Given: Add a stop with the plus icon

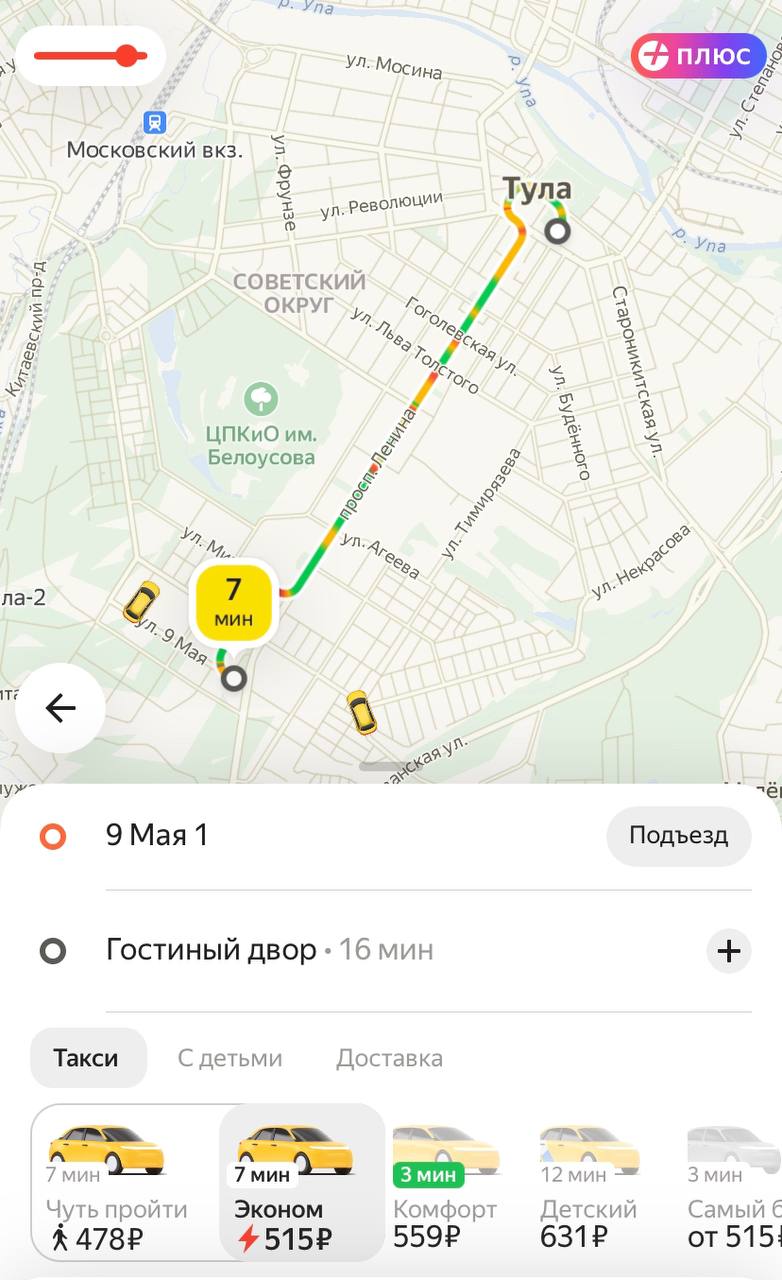Looking at the screenshot, I should 729,951.
